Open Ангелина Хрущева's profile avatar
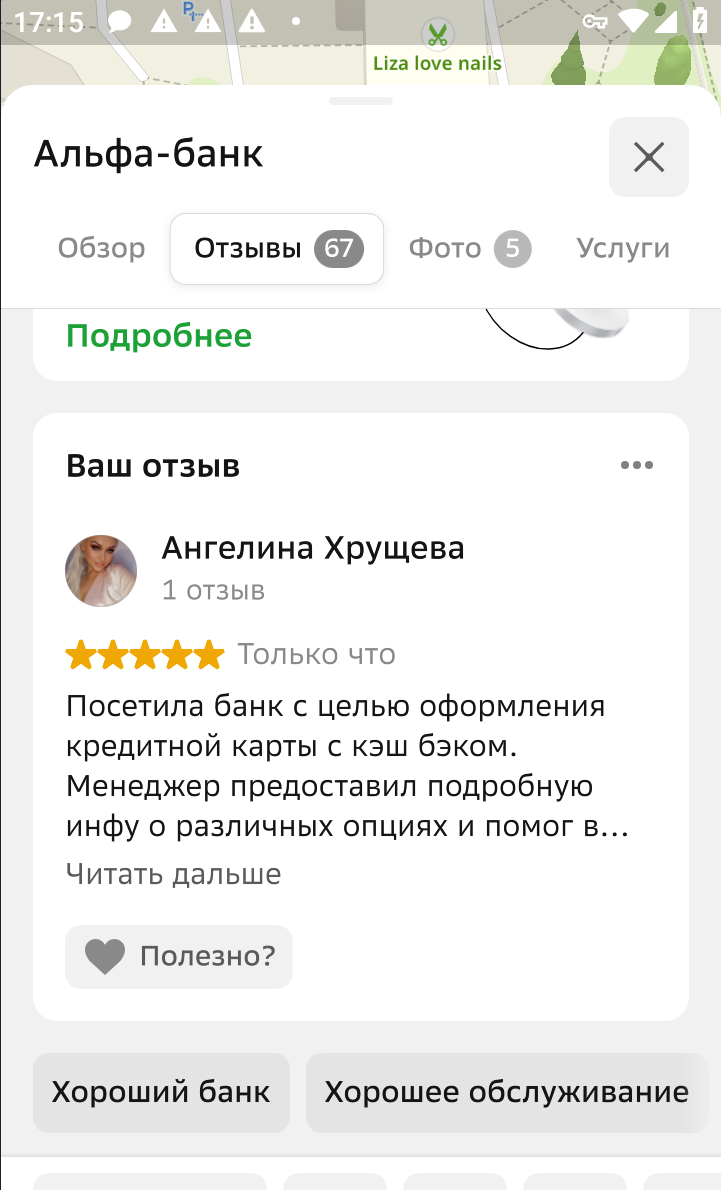This screenshot has height=1190, width=721. click(x=101, y=571)
